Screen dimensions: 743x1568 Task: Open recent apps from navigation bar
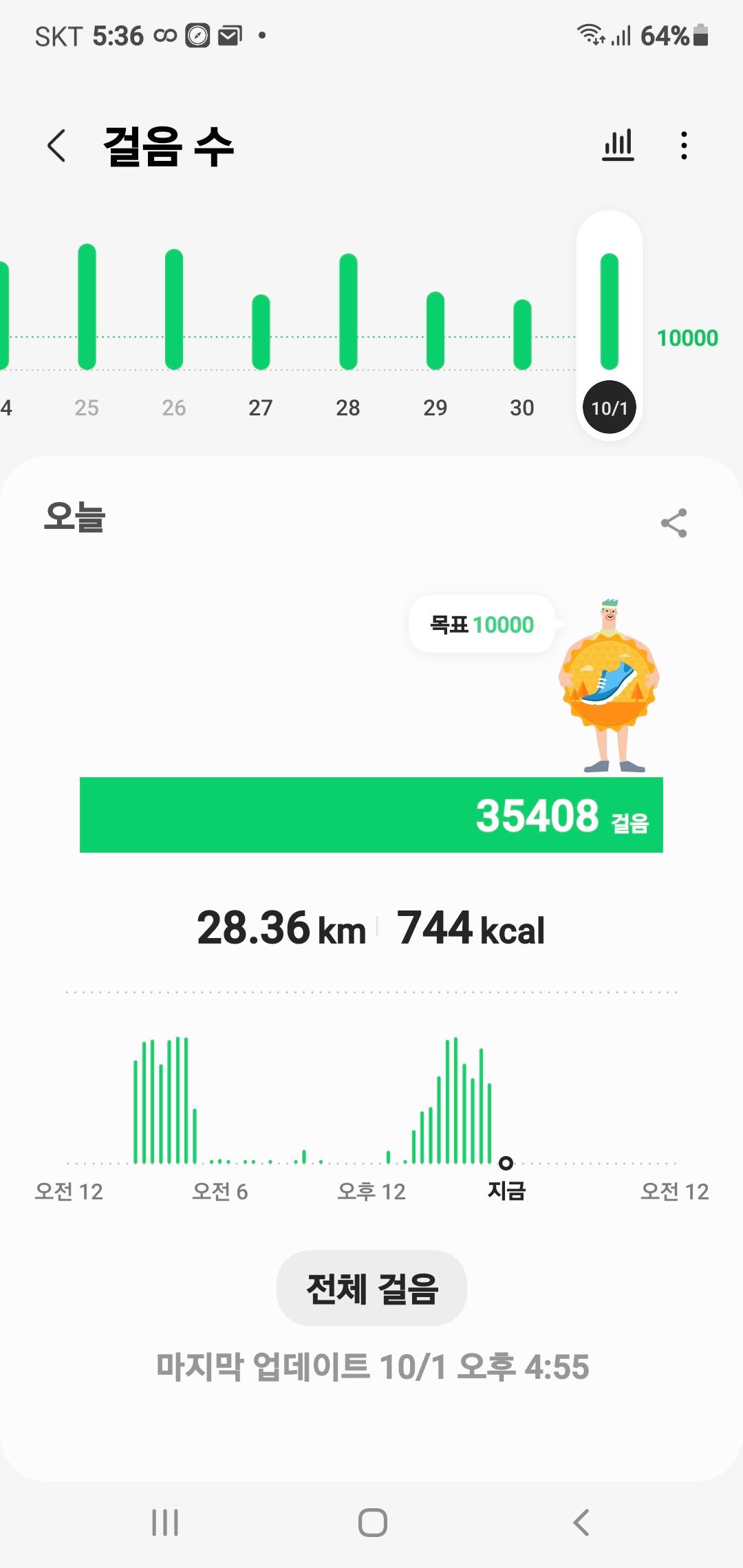pos(165,1522)
